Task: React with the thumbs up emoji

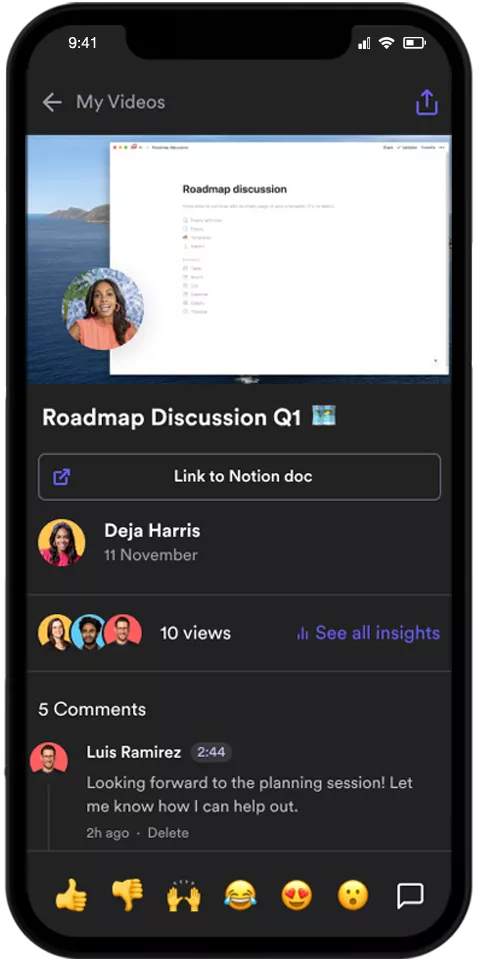Action: pos(72,896)
